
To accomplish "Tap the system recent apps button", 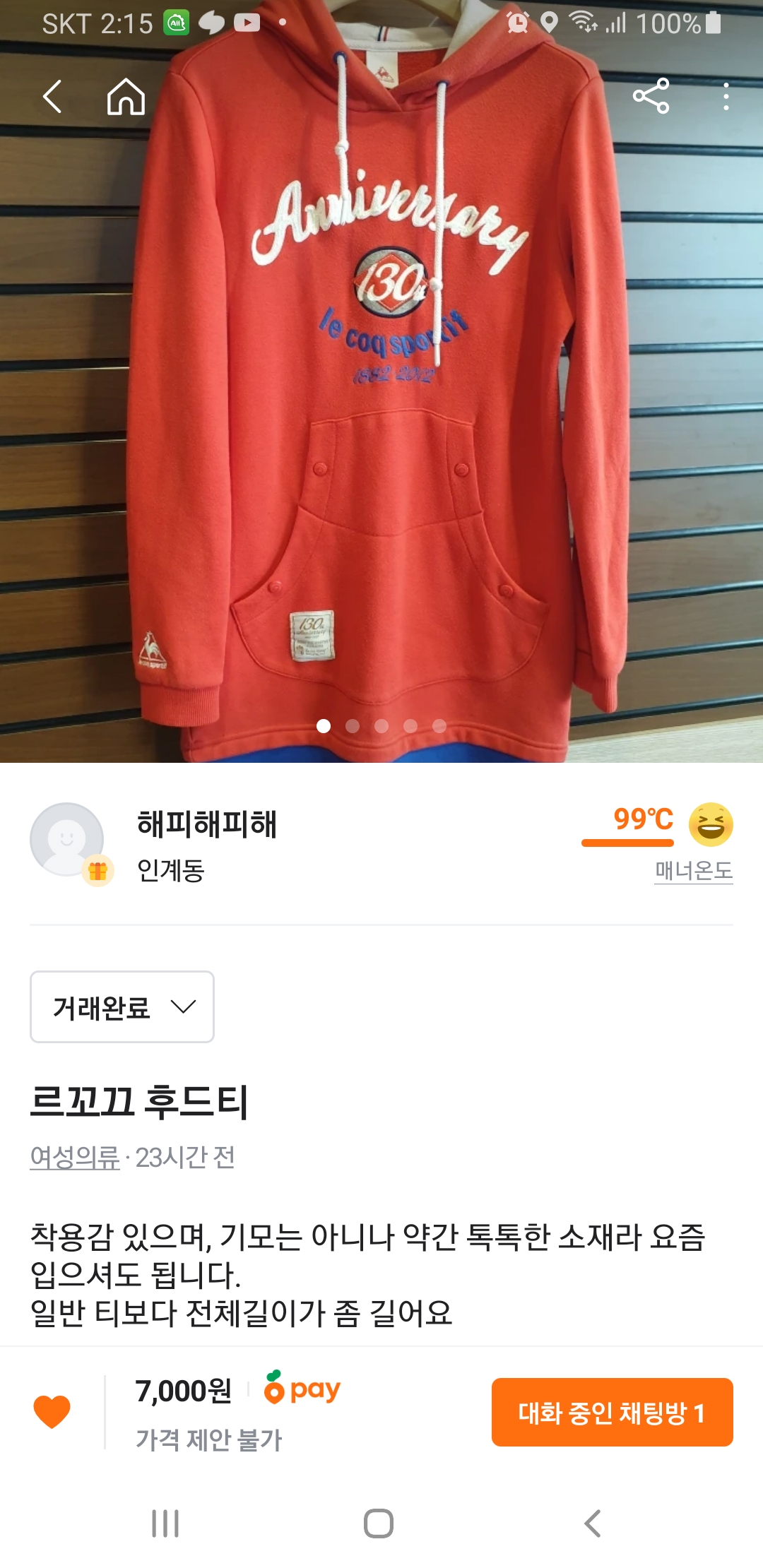I will [165, 1524].
